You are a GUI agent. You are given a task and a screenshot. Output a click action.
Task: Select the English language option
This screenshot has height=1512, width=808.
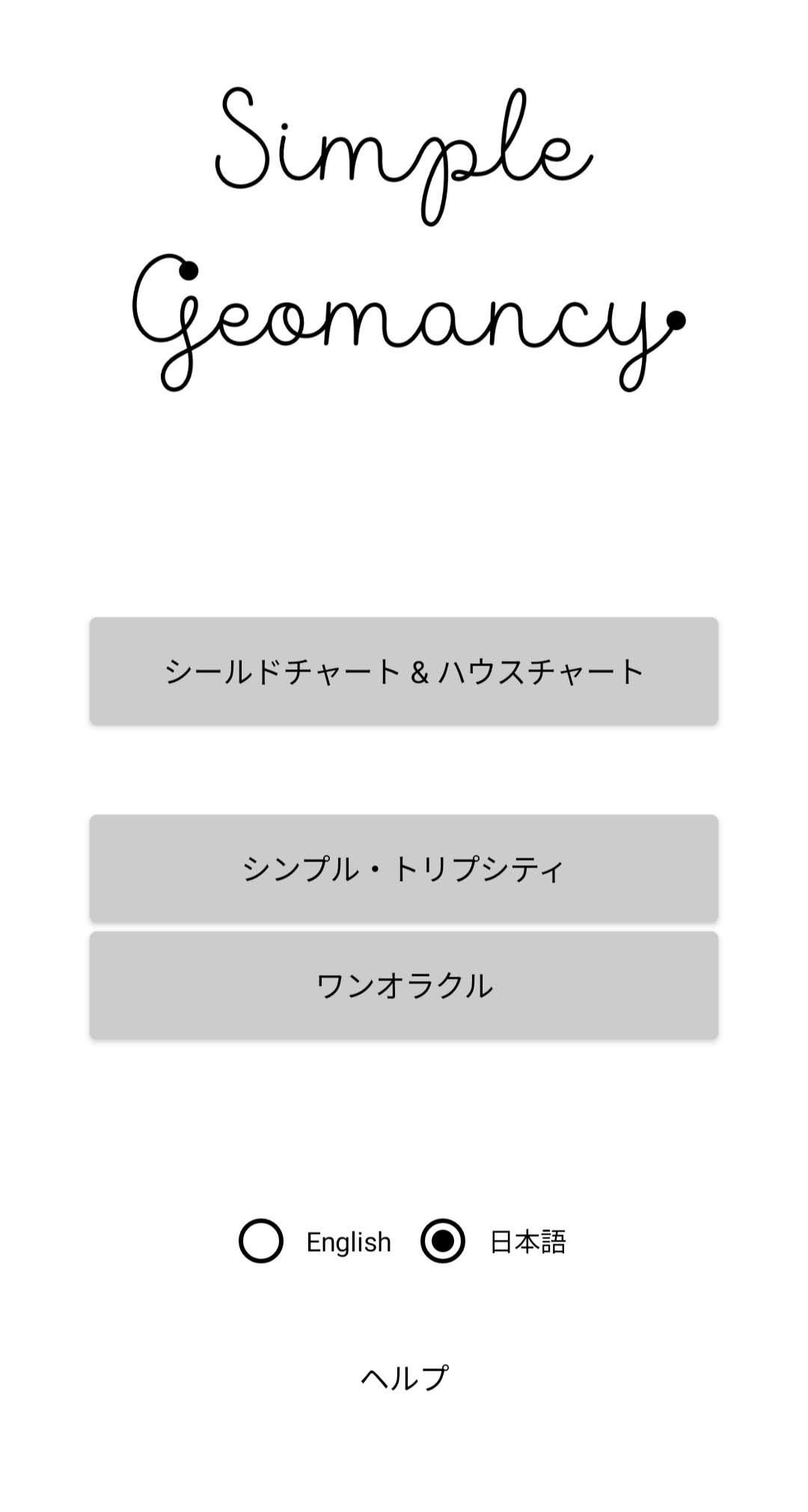tap(261, 1241)
